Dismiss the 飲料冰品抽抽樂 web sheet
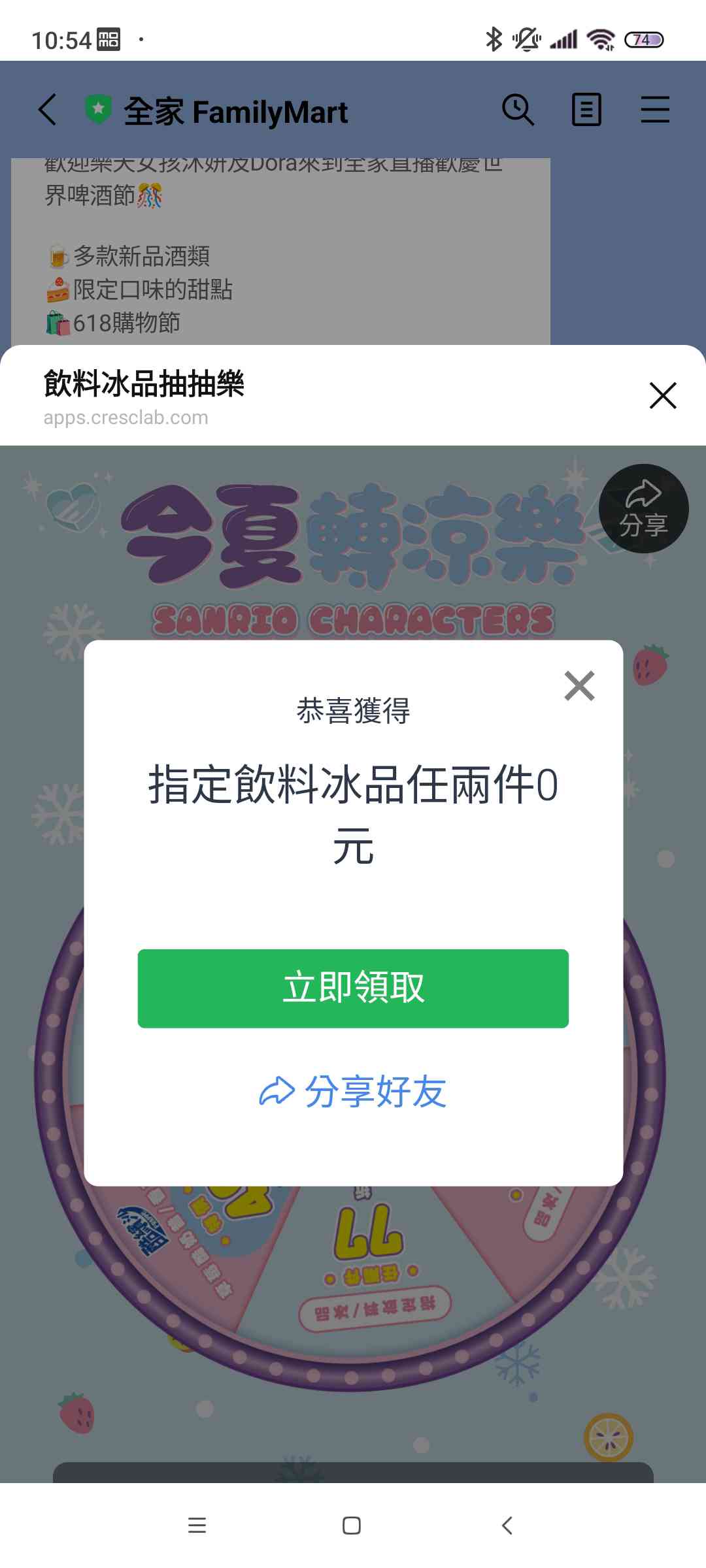 pos(662,396)
